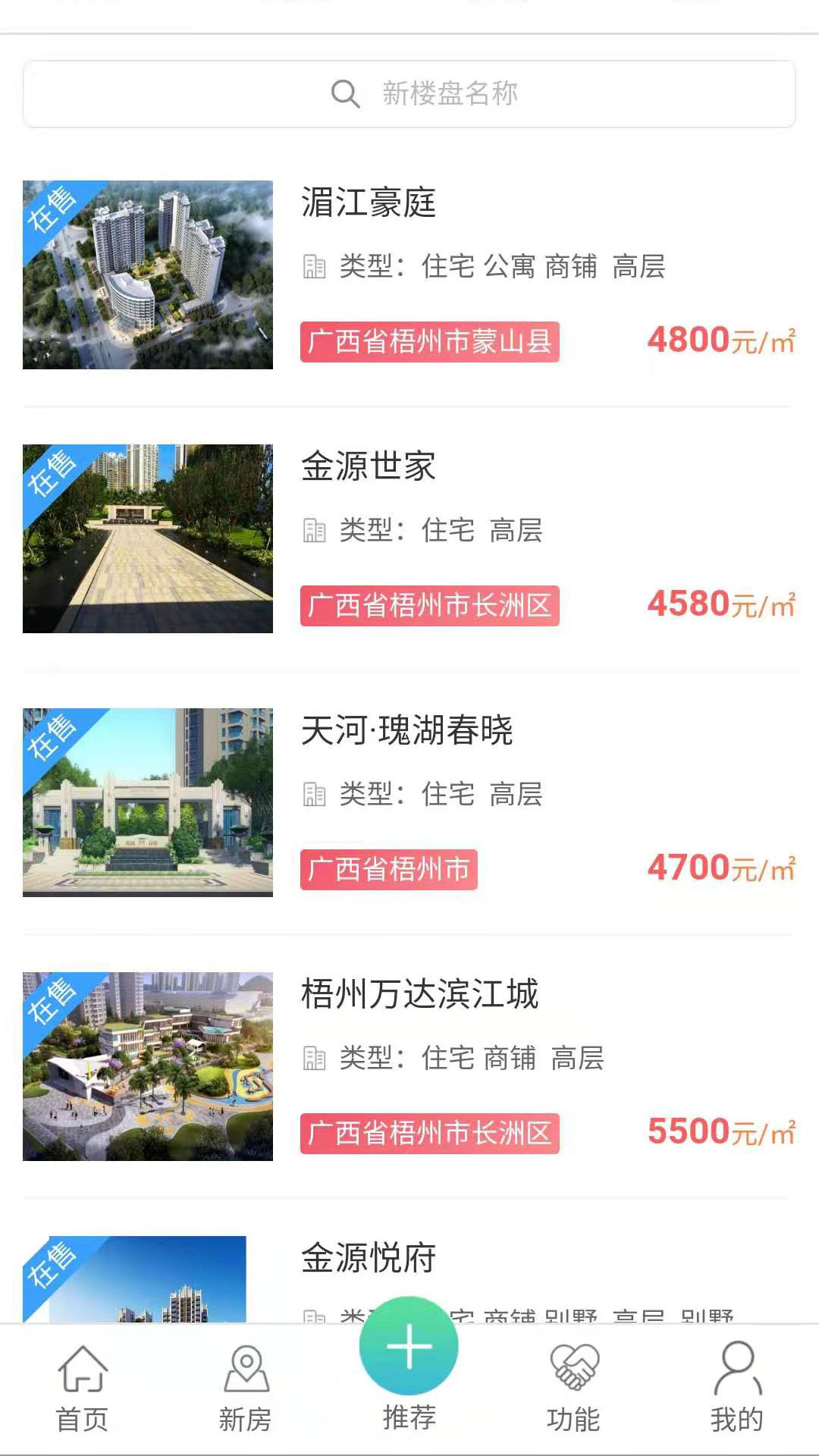
Task: Click the red location tag on 天河·瑰湖春晓
Action: (x=388, y=870)
